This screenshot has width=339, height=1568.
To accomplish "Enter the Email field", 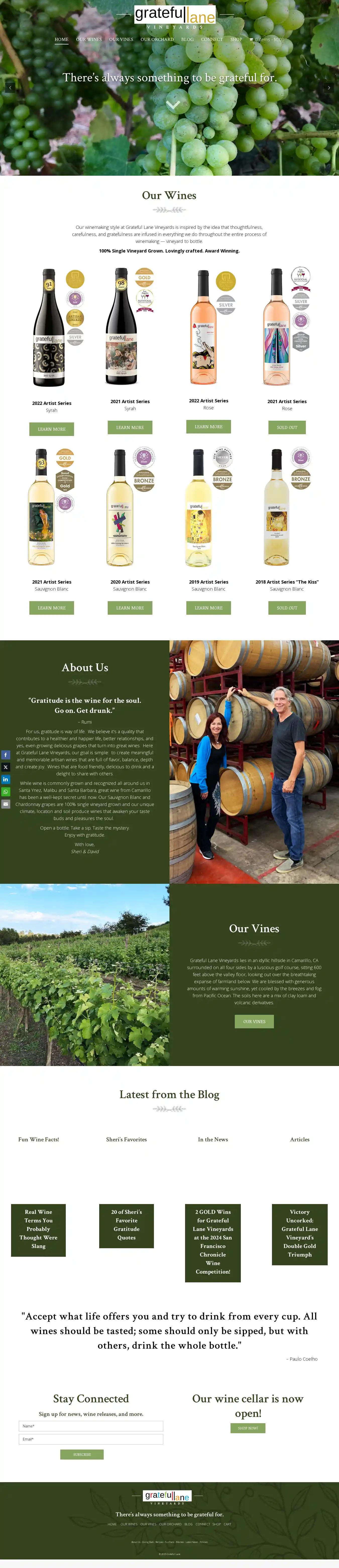I will (91, 1439).
